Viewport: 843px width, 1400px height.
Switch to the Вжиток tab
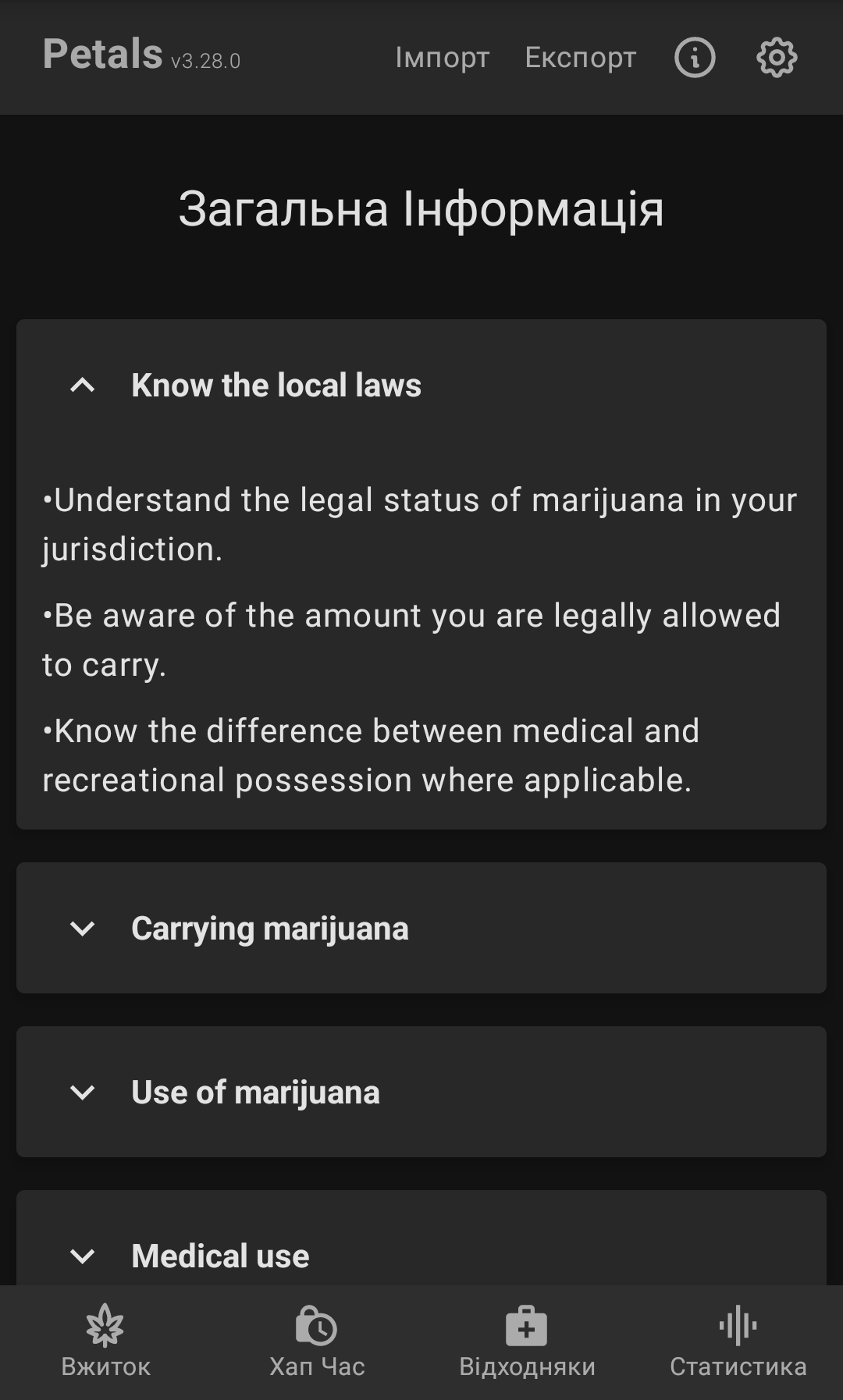tap(105, 1342)
